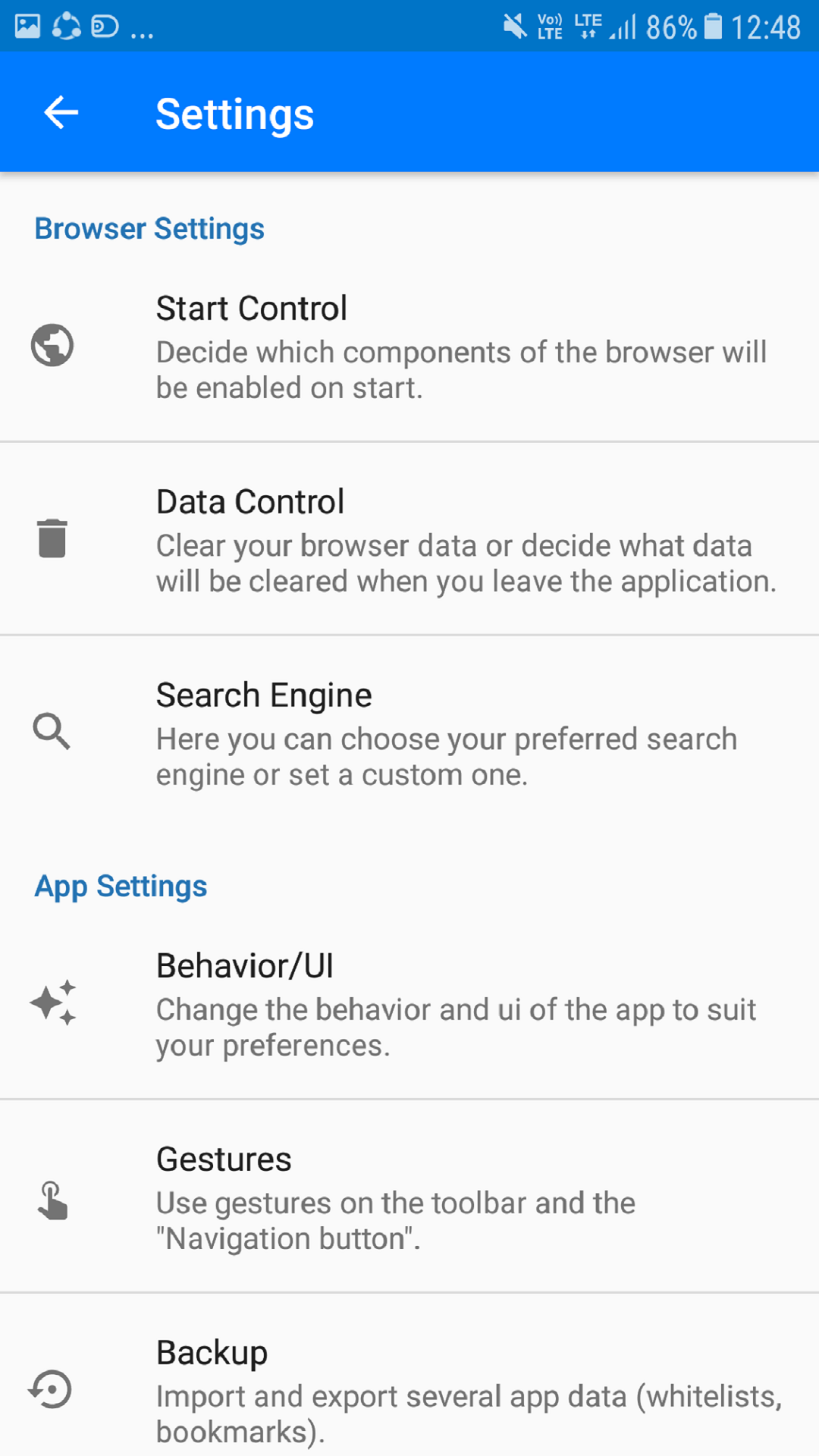This screenshot has width=819, height=1456.
Task: Open Behavior/UI preferences
Action: 409,1003
